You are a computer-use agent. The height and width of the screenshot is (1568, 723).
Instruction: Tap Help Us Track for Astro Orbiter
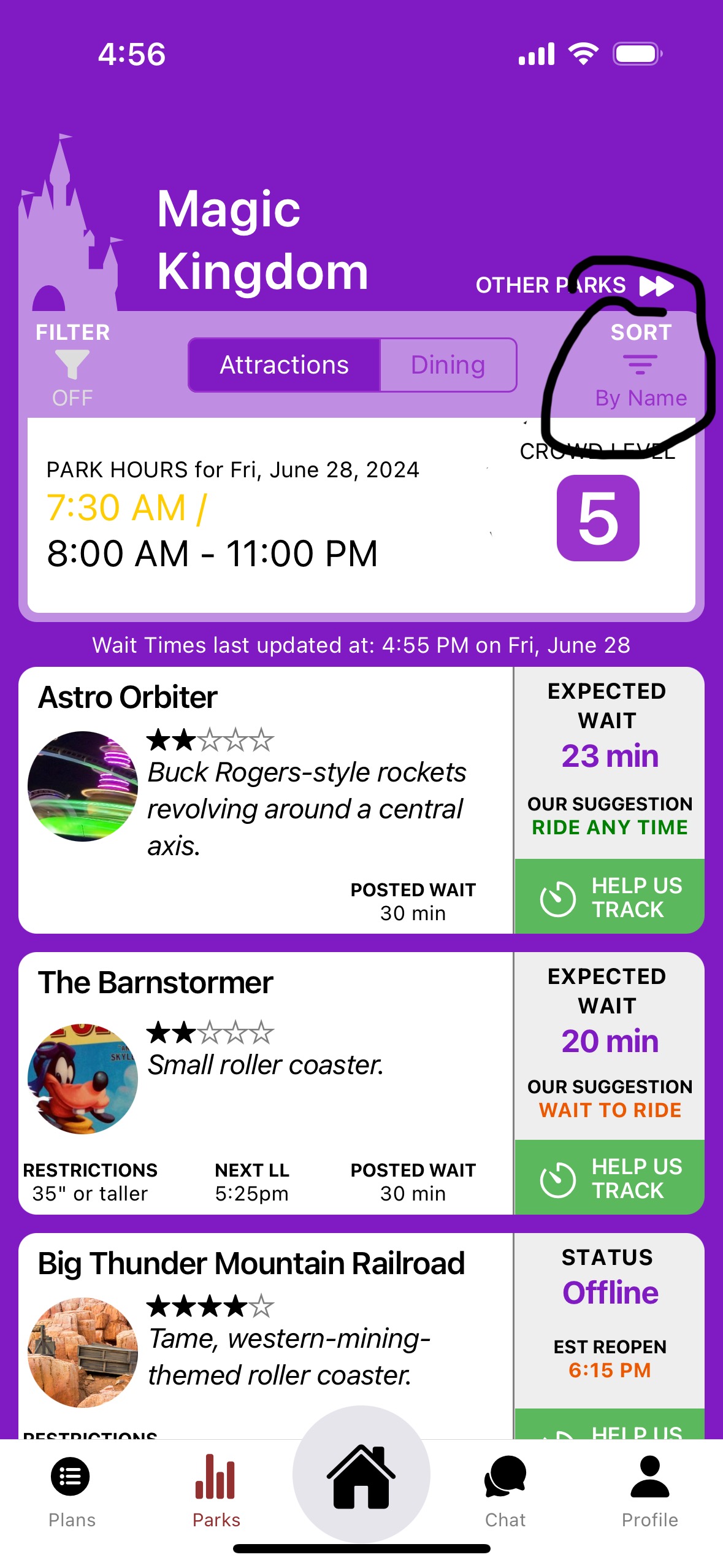click(x=610, y=897)
